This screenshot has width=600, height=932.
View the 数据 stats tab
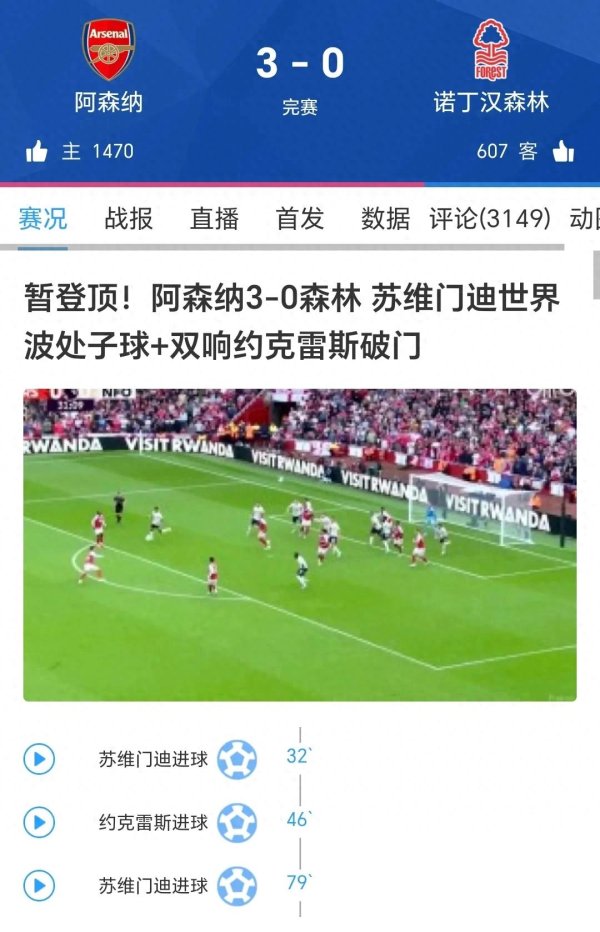(x=386, y=218)
